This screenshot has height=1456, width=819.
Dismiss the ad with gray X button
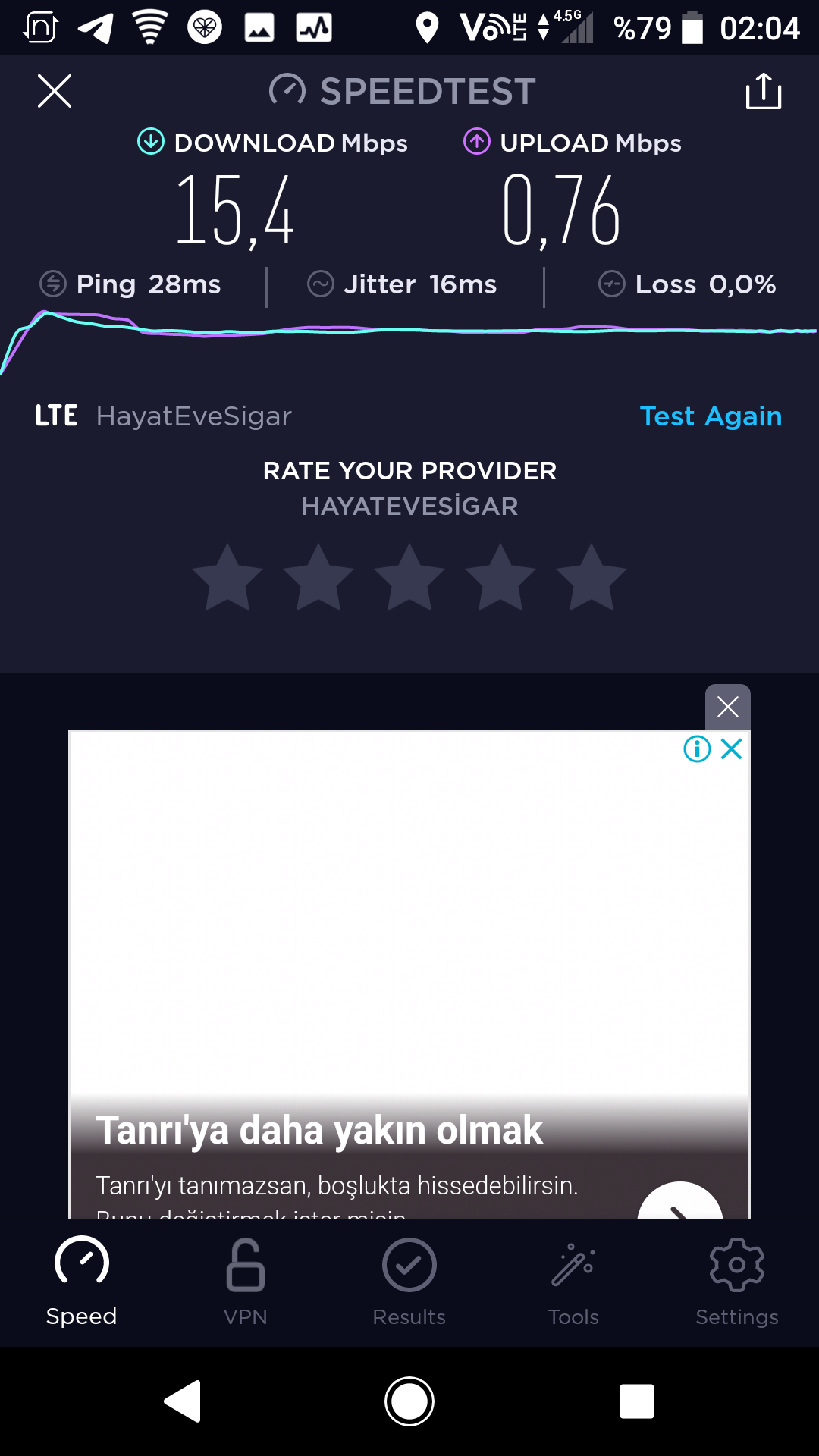click(x=728, y=707)
